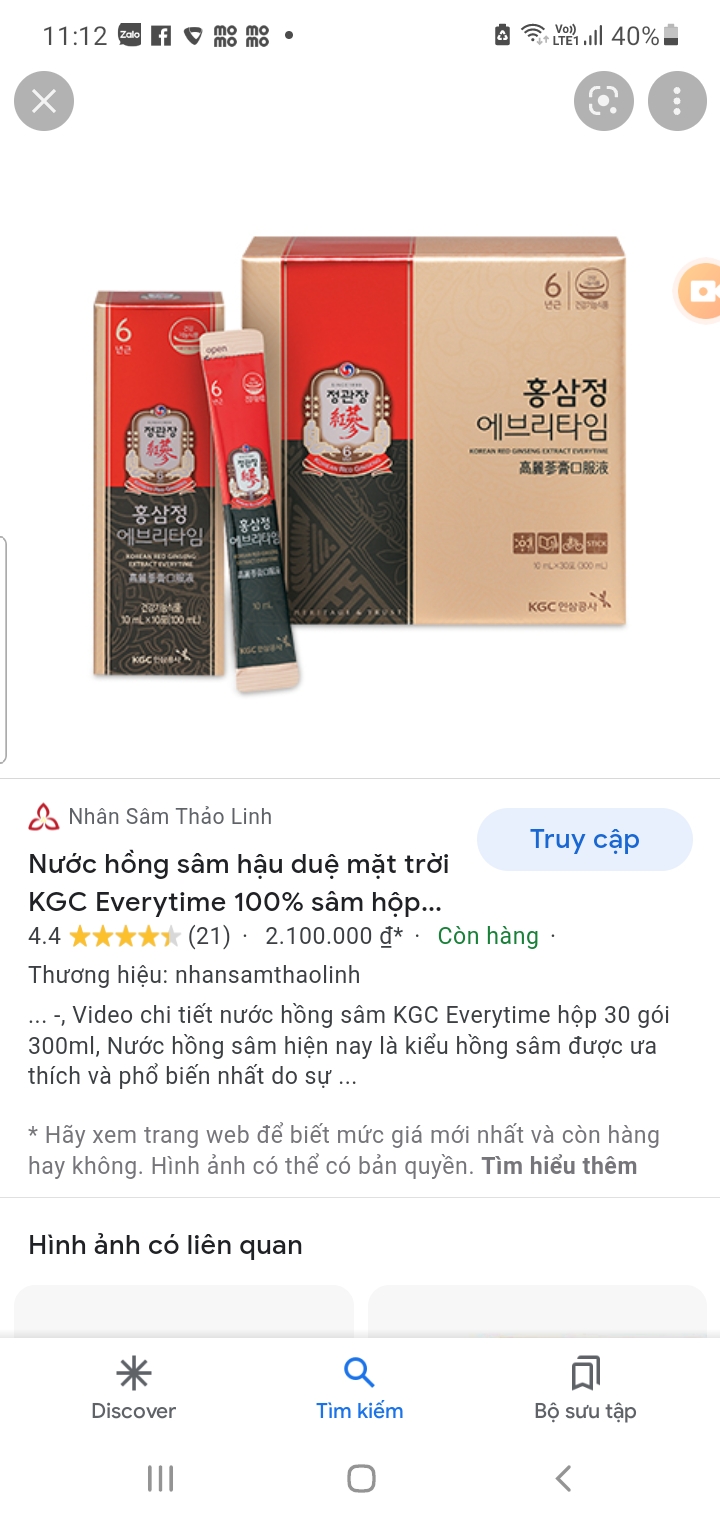Tap the Truy cập button
720x1520 pixels.
[x=585, y=839]
